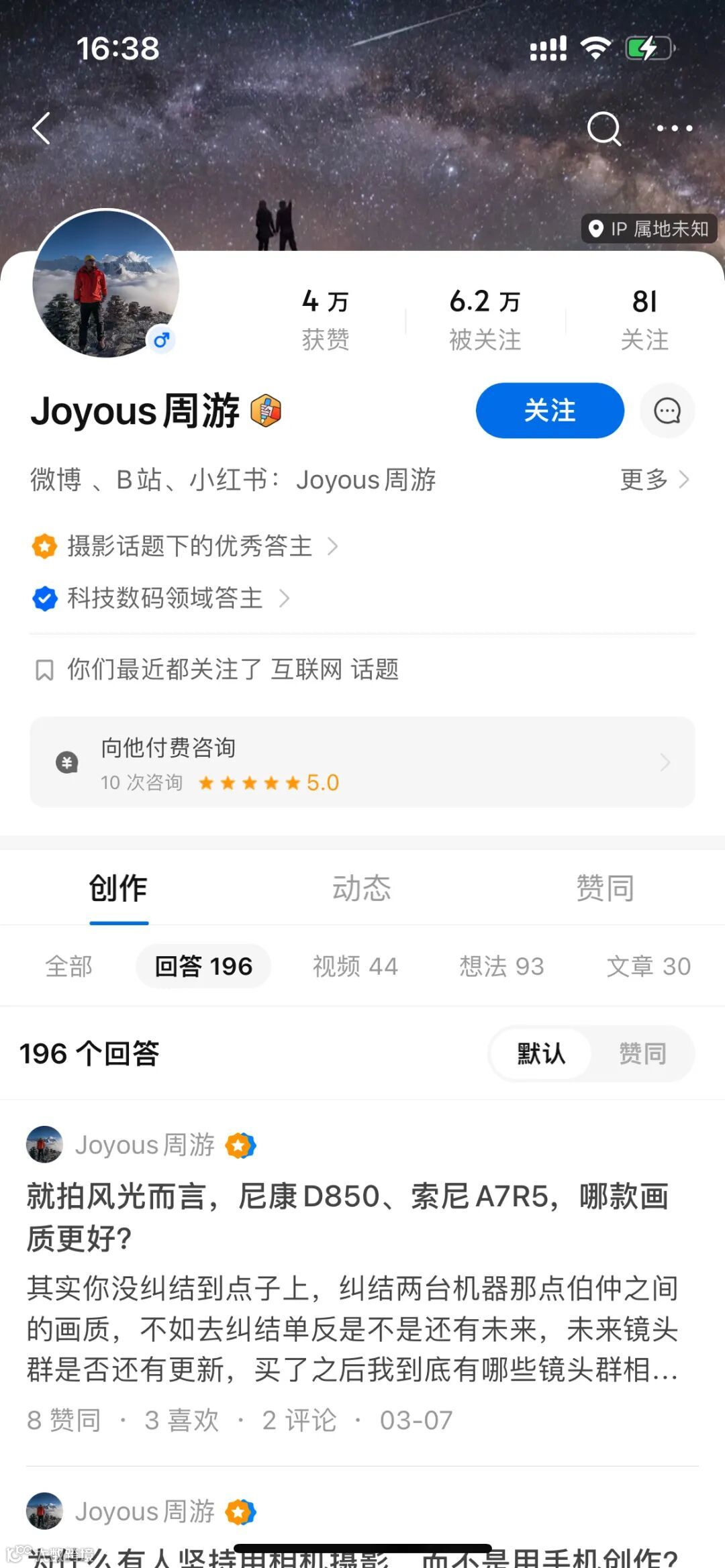The image size is (725, 1568).
Task: Open search on the profile header
Action: (x=603, y=128)
